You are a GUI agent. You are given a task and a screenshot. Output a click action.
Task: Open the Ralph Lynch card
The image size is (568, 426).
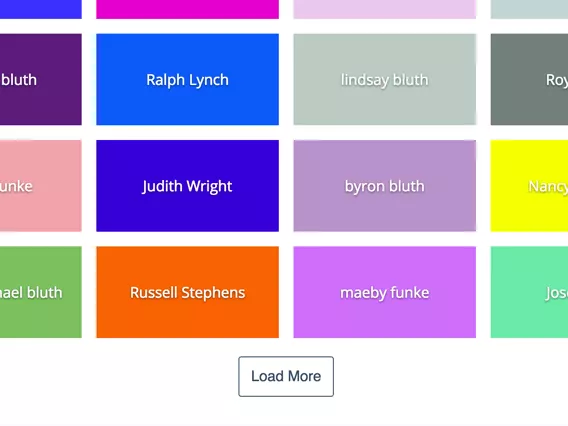point(188,79)
